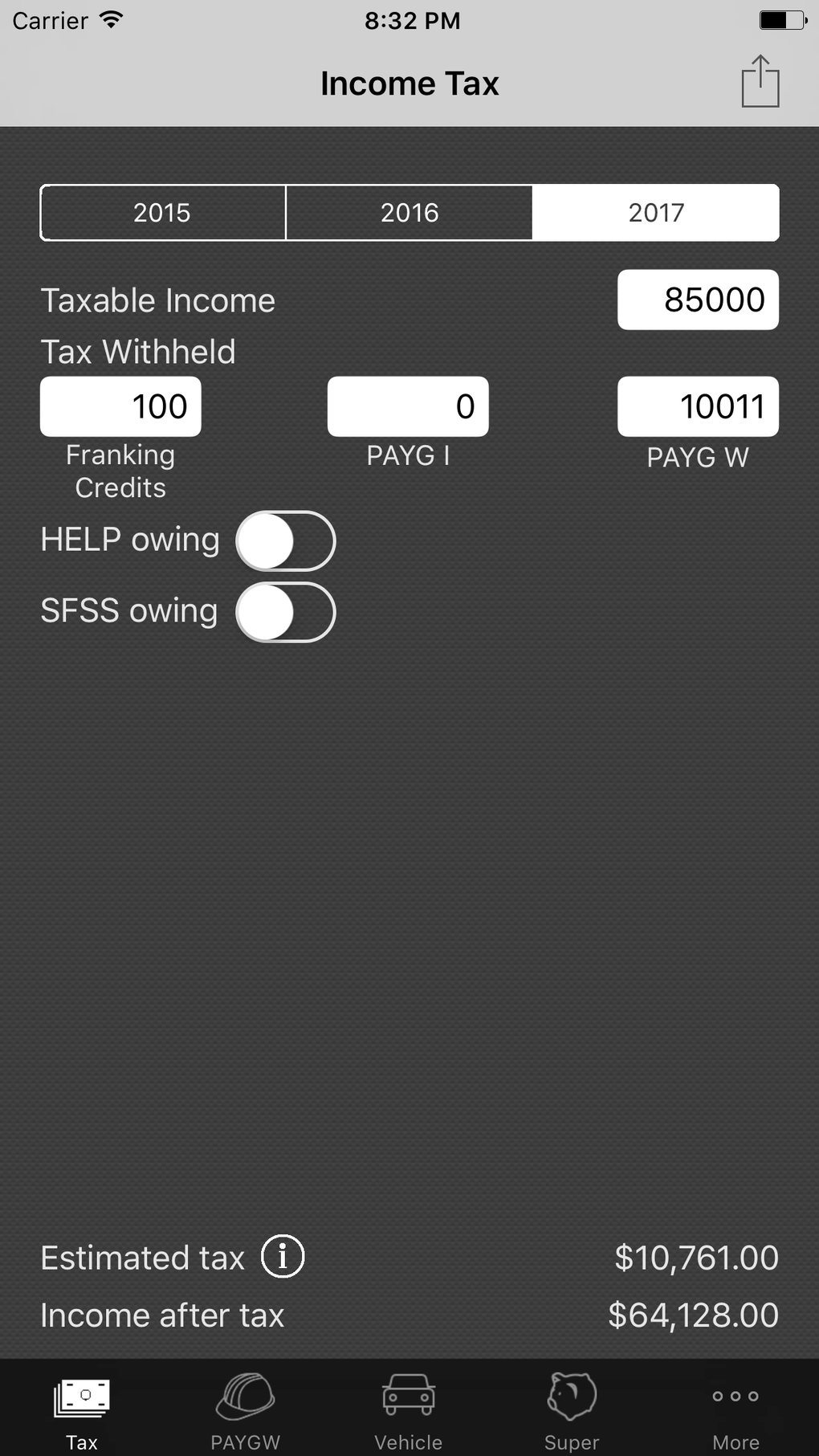Choose the 2017 tax year segment
The height and width of the screenshot is (1456, 819).
[655, 213]
